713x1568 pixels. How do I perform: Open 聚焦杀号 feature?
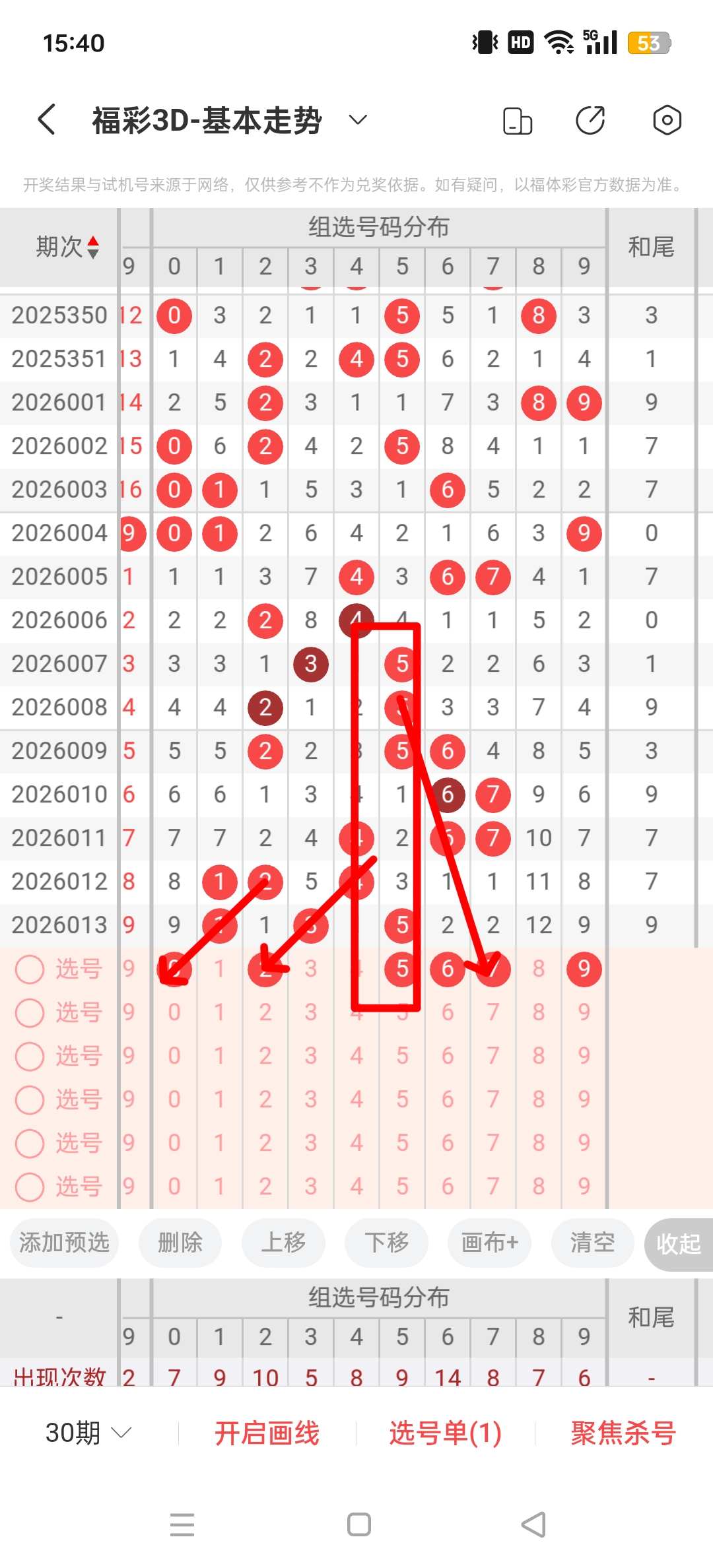[623, 1433]
